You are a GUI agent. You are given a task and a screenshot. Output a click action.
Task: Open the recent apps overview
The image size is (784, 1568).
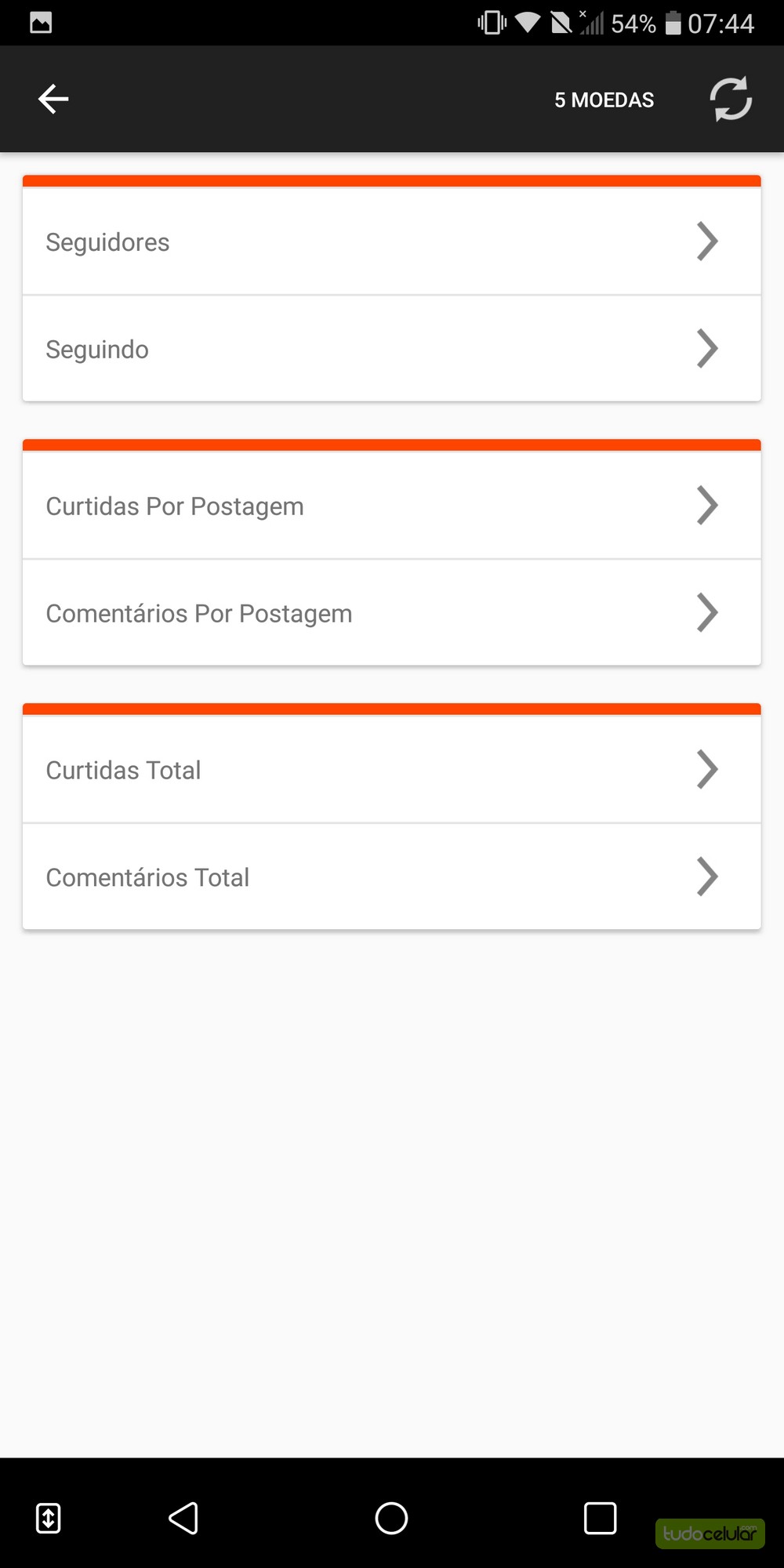600,1518
